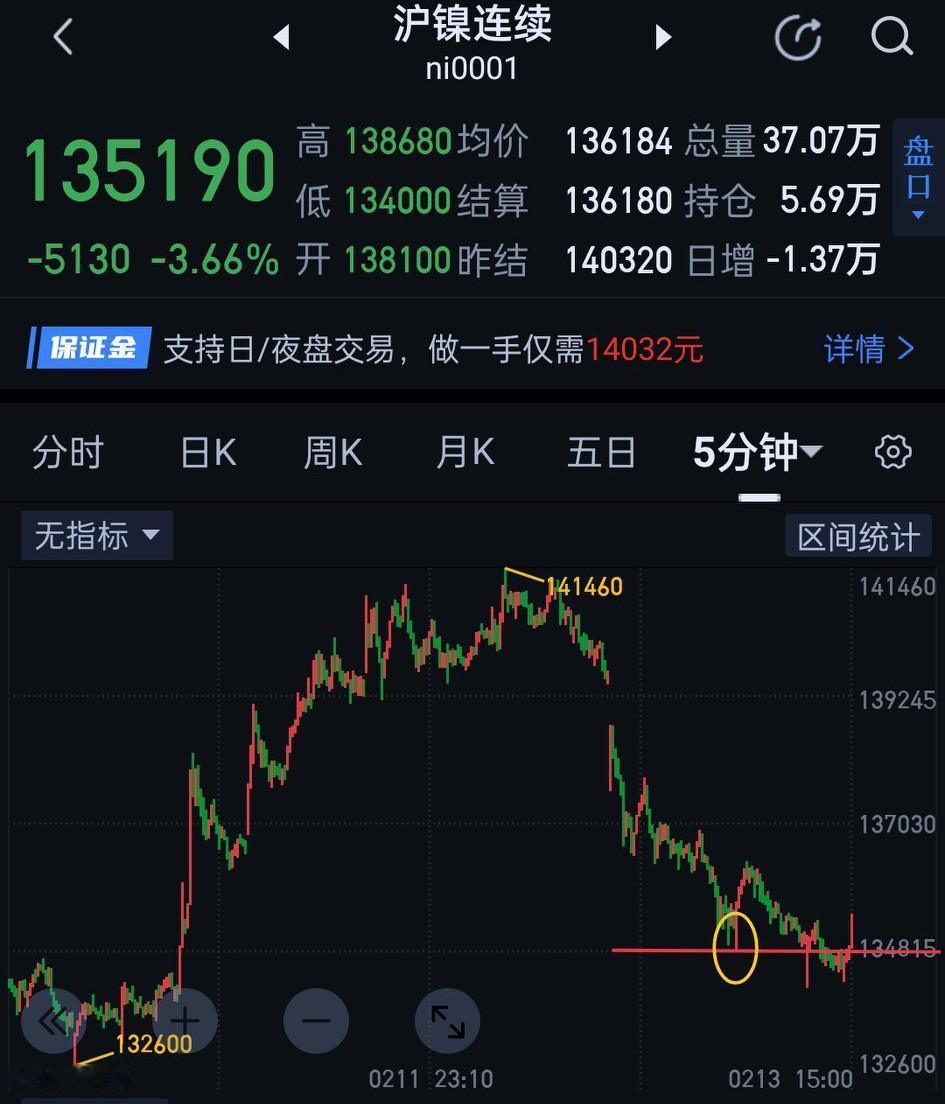
Task: Expand the 盘口 order book panel
Action: click(918, 180)
